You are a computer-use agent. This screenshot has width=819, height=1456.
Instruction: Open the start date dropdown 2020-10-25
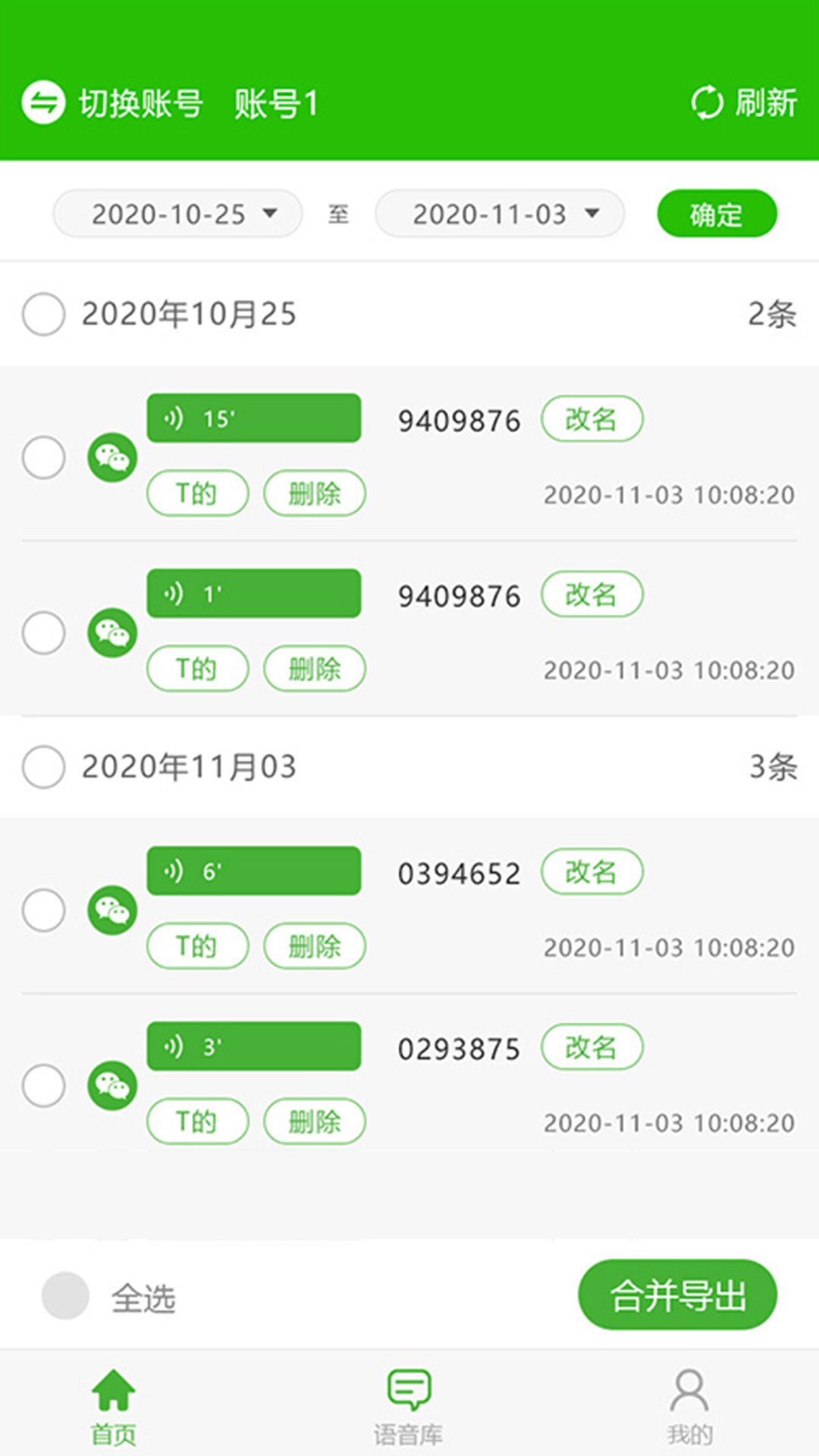(177, 214)
